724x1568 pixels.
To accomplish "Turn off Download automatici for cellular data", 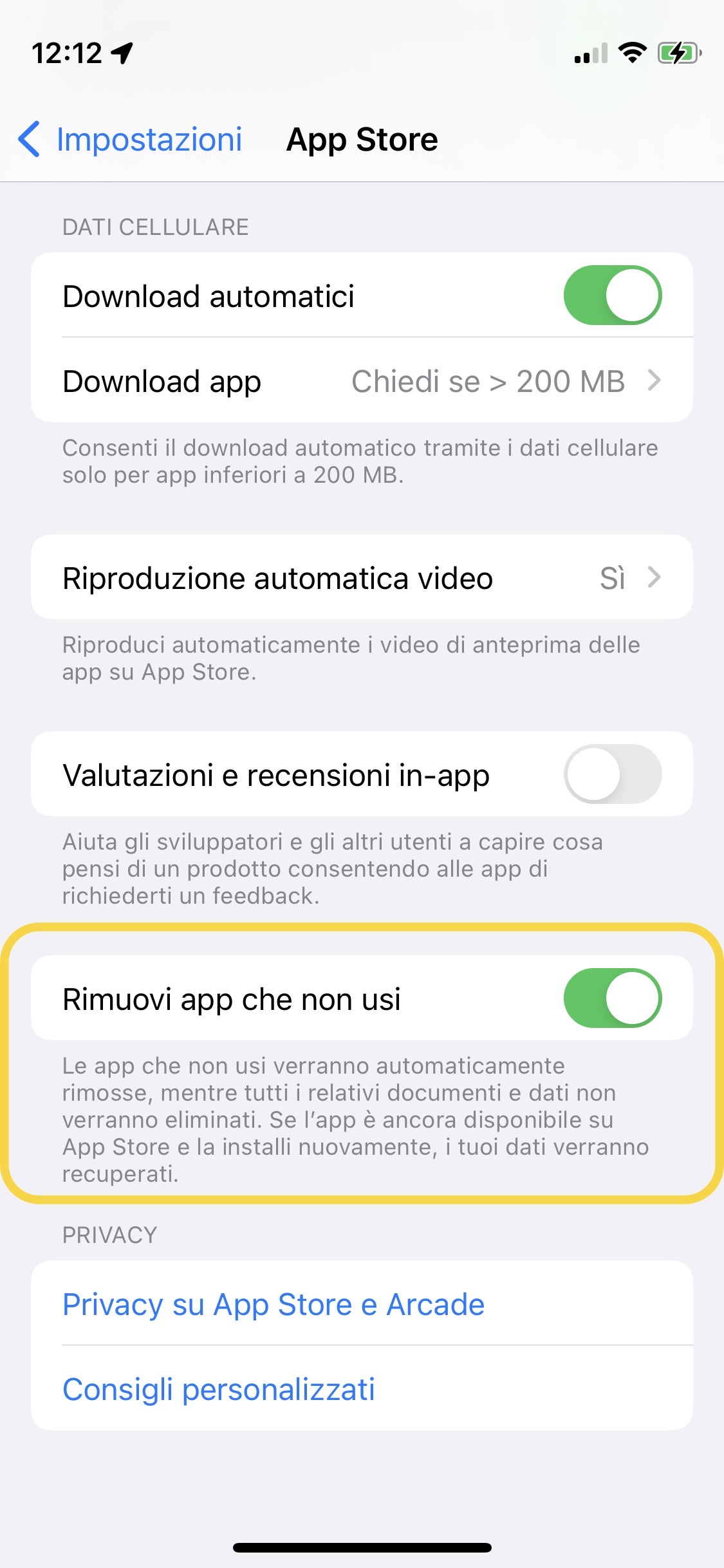I will (x=612, y=295).
